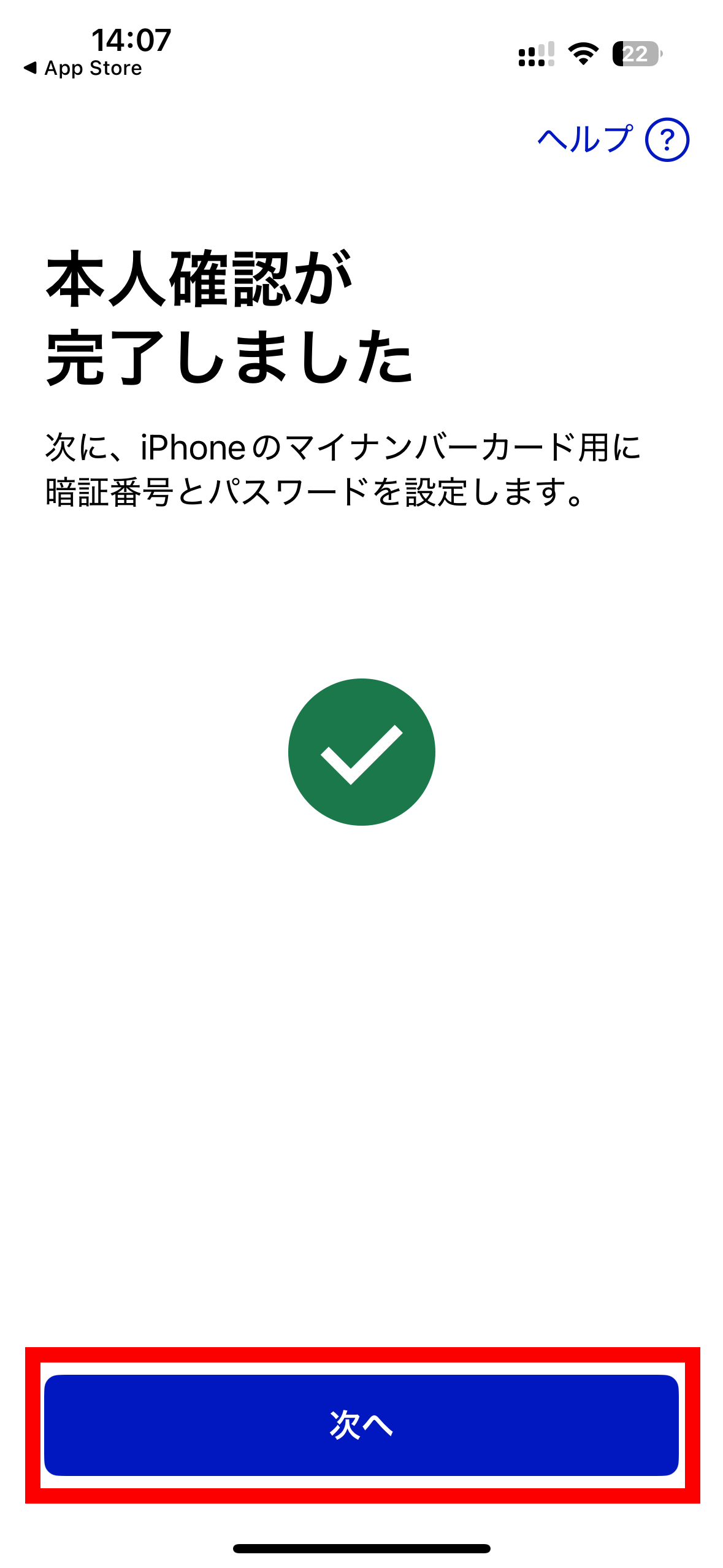The width and height of the screenshot is (723, 1568).
Task: Open the ヘルプ help link
Action: point(613,139)
